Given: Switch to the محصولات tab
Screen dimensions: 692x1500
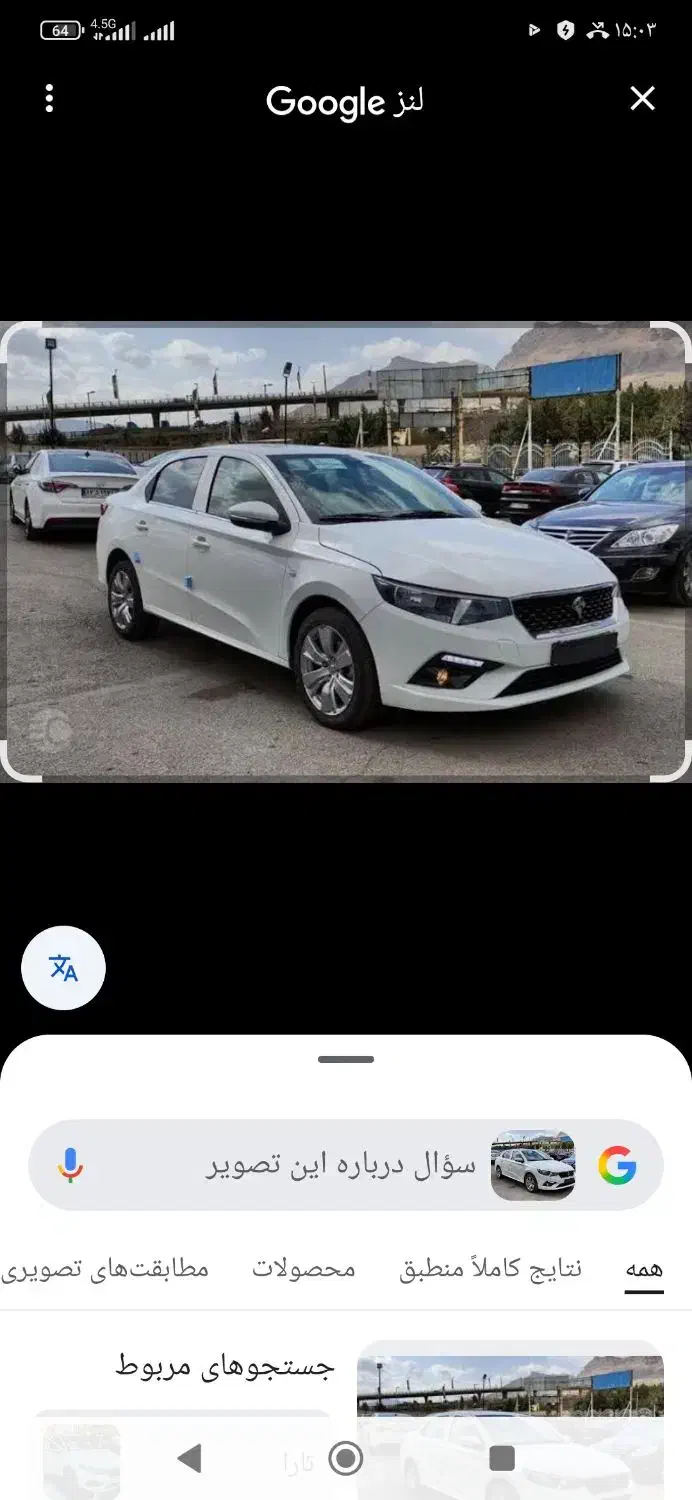Looking at the screenshot, I should pos(304,1269).
